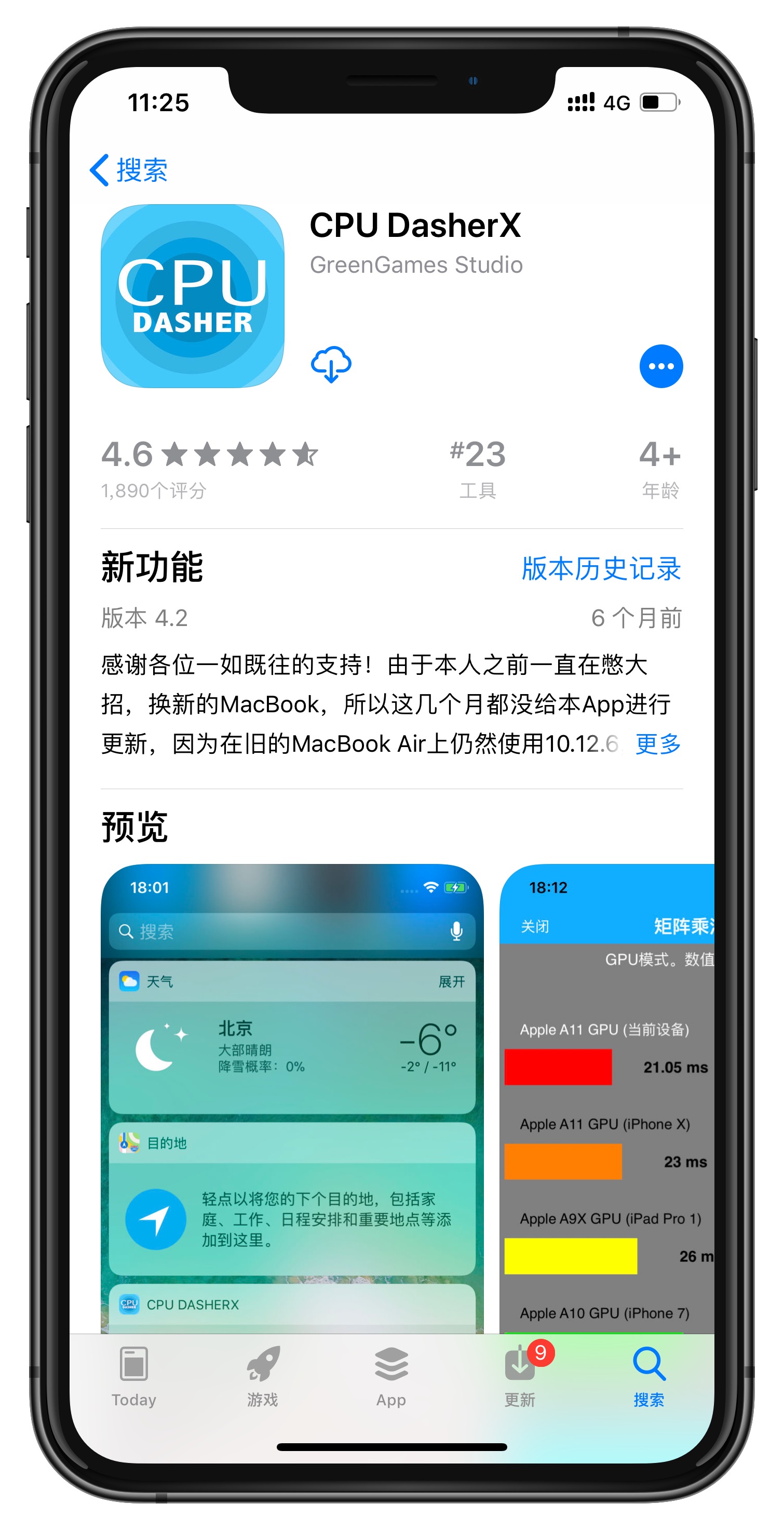Go back to 搜索 results
The width and height of the screenshot is (784, 1530).
pyautogui.click(x=129, y=170)
